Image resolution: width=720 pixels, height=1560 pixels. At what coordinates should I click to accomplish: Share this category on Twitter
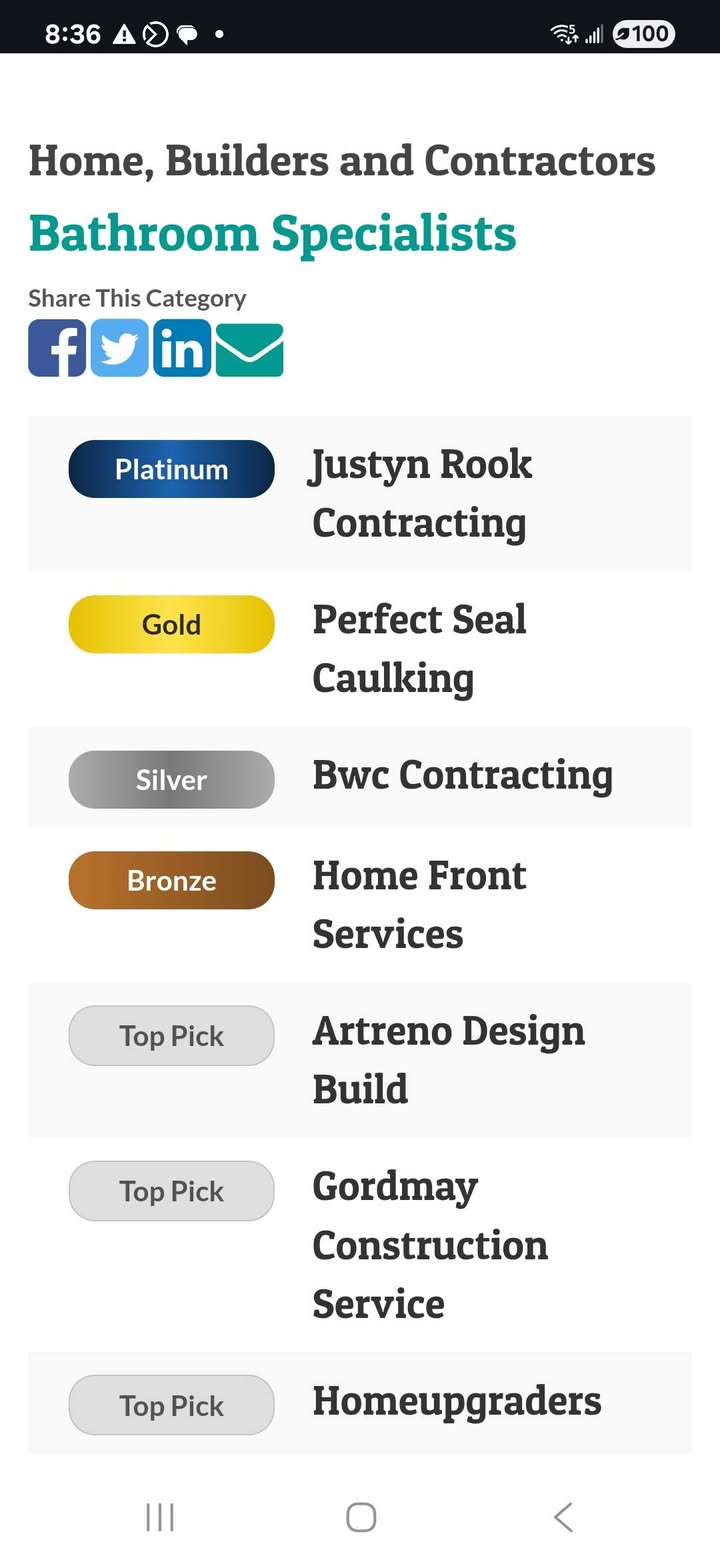coord(120,348)
